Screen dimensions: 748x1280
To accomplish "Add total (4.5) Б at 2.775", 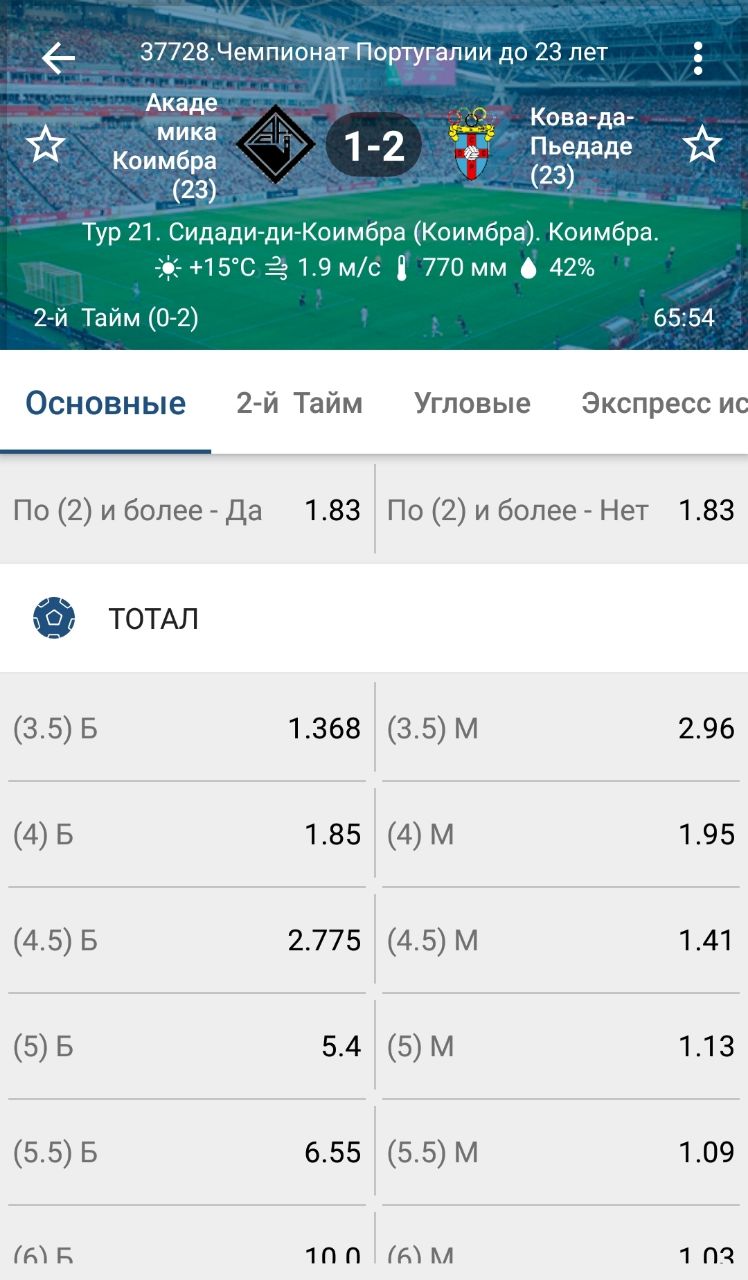I will click(187, 940).
